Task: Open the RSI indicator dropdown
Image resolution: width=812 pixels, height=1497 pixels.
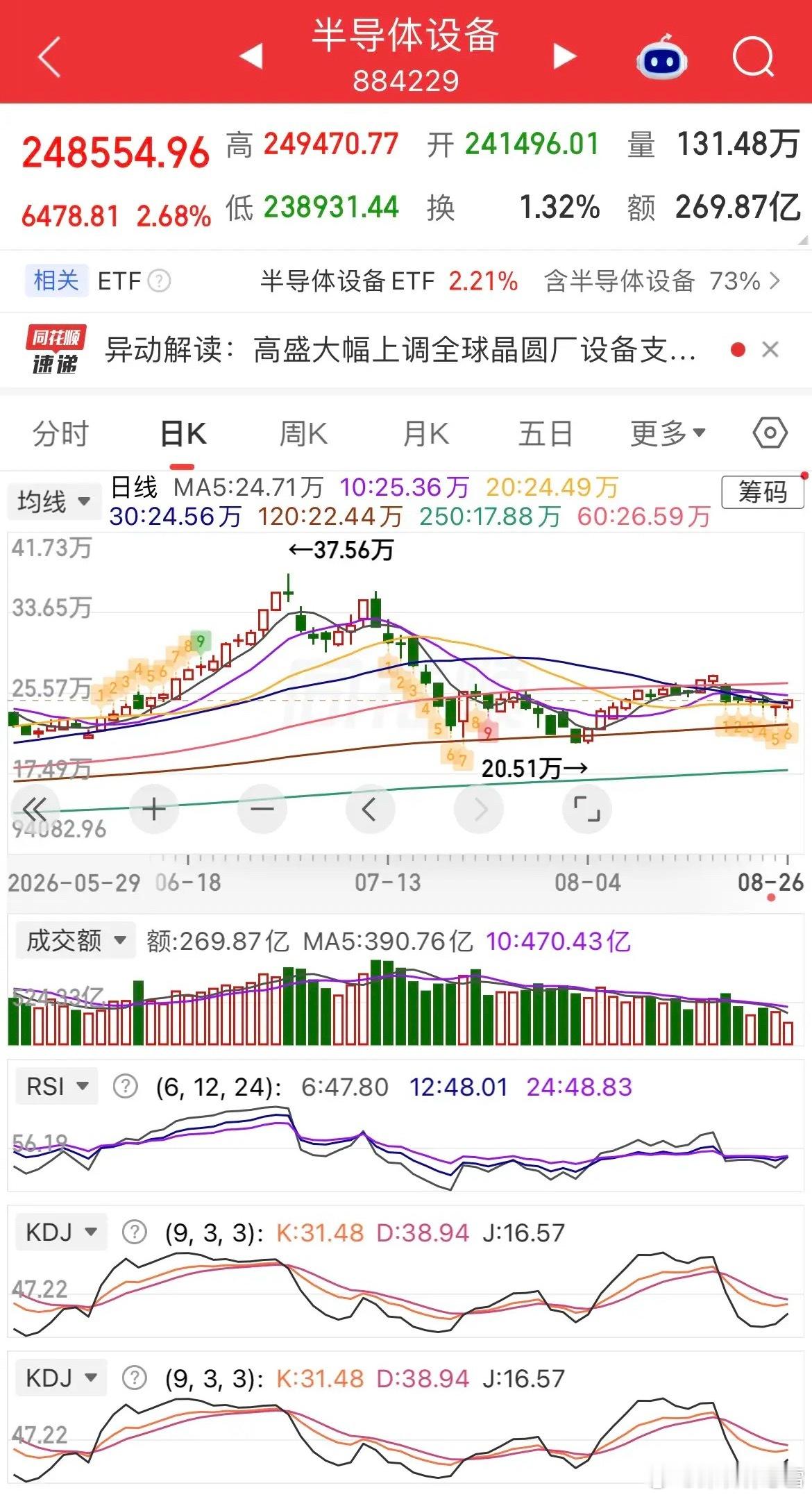Action: [x=57, y=1087]
